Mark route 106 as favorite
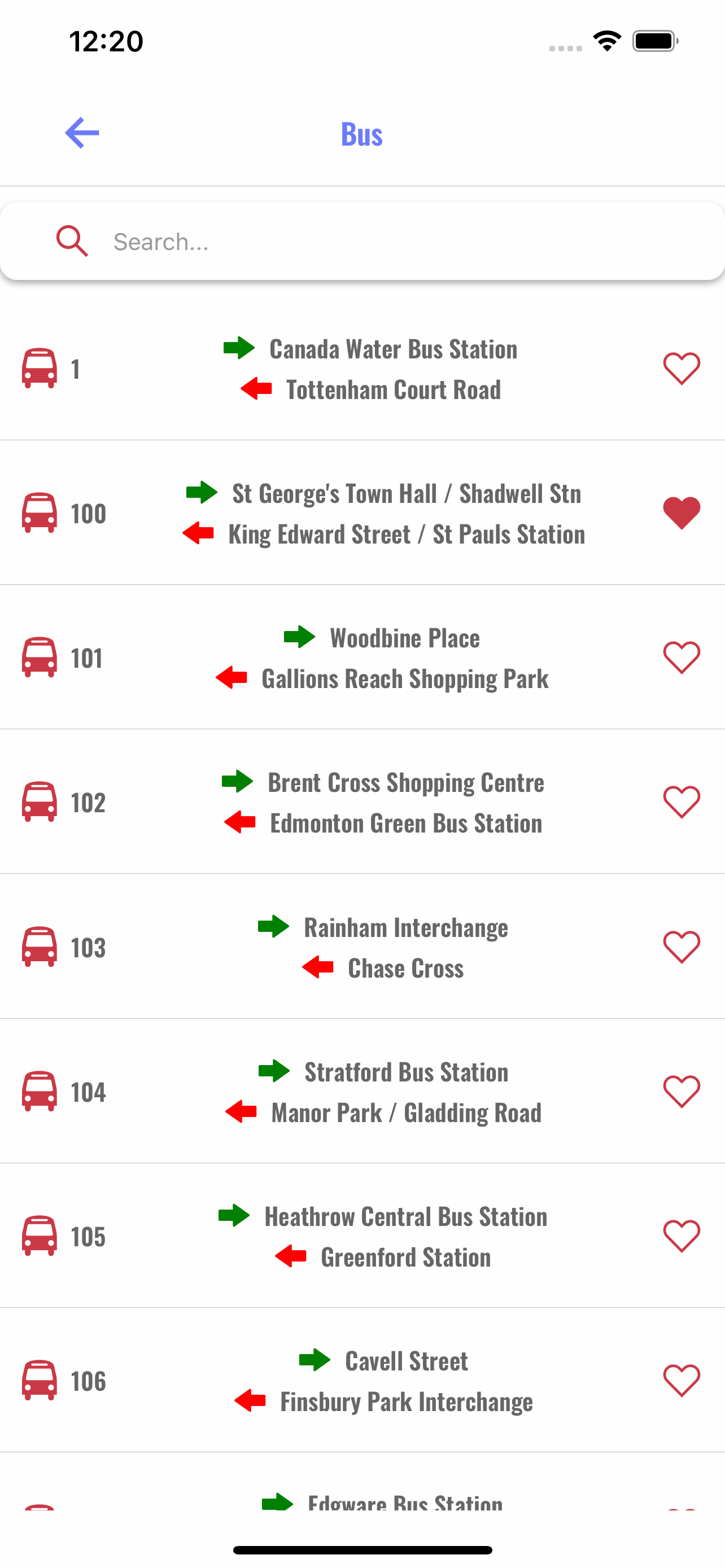 coord(681,1381)
